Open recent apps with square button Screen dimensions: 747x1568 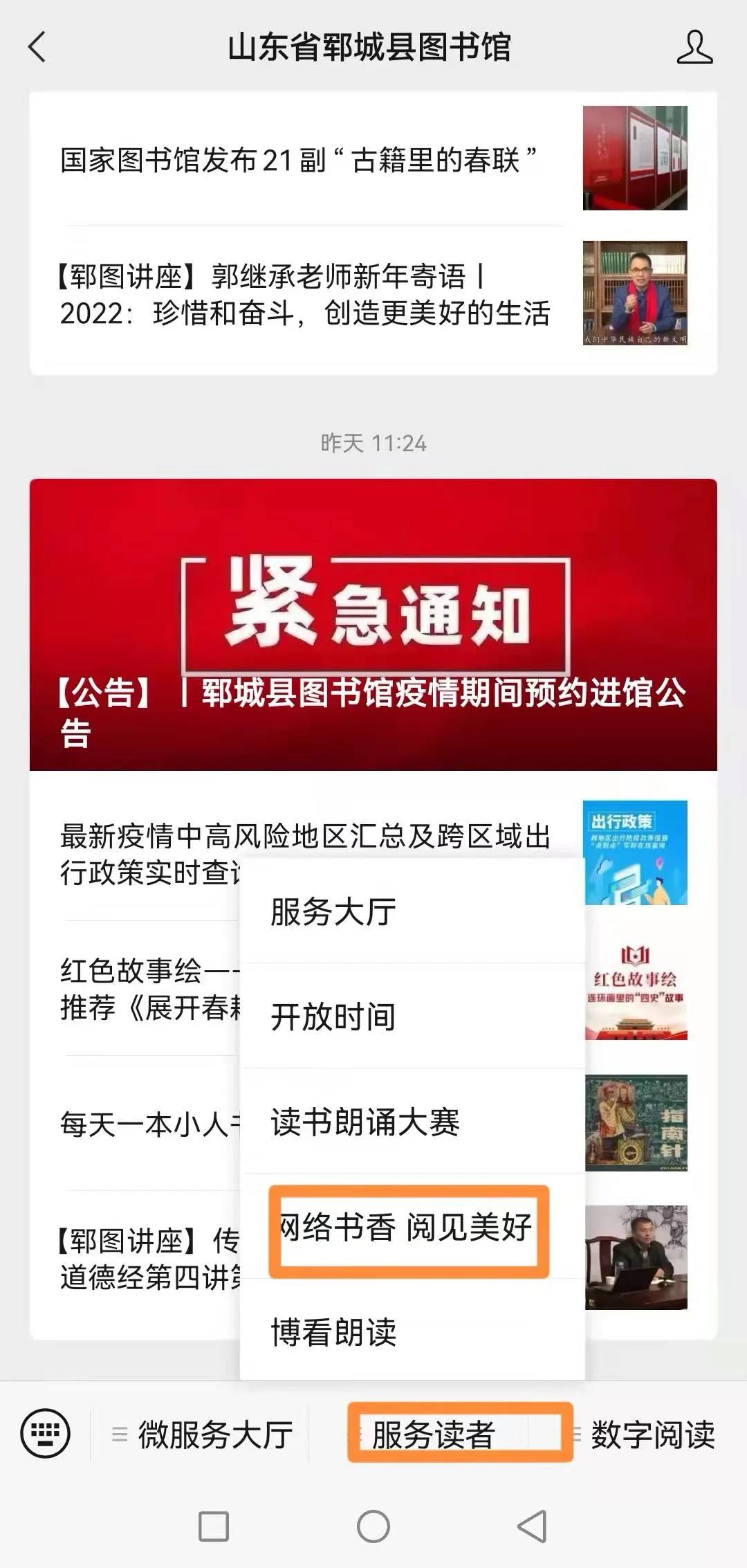pyautogui.click(x=214, y=1526)
